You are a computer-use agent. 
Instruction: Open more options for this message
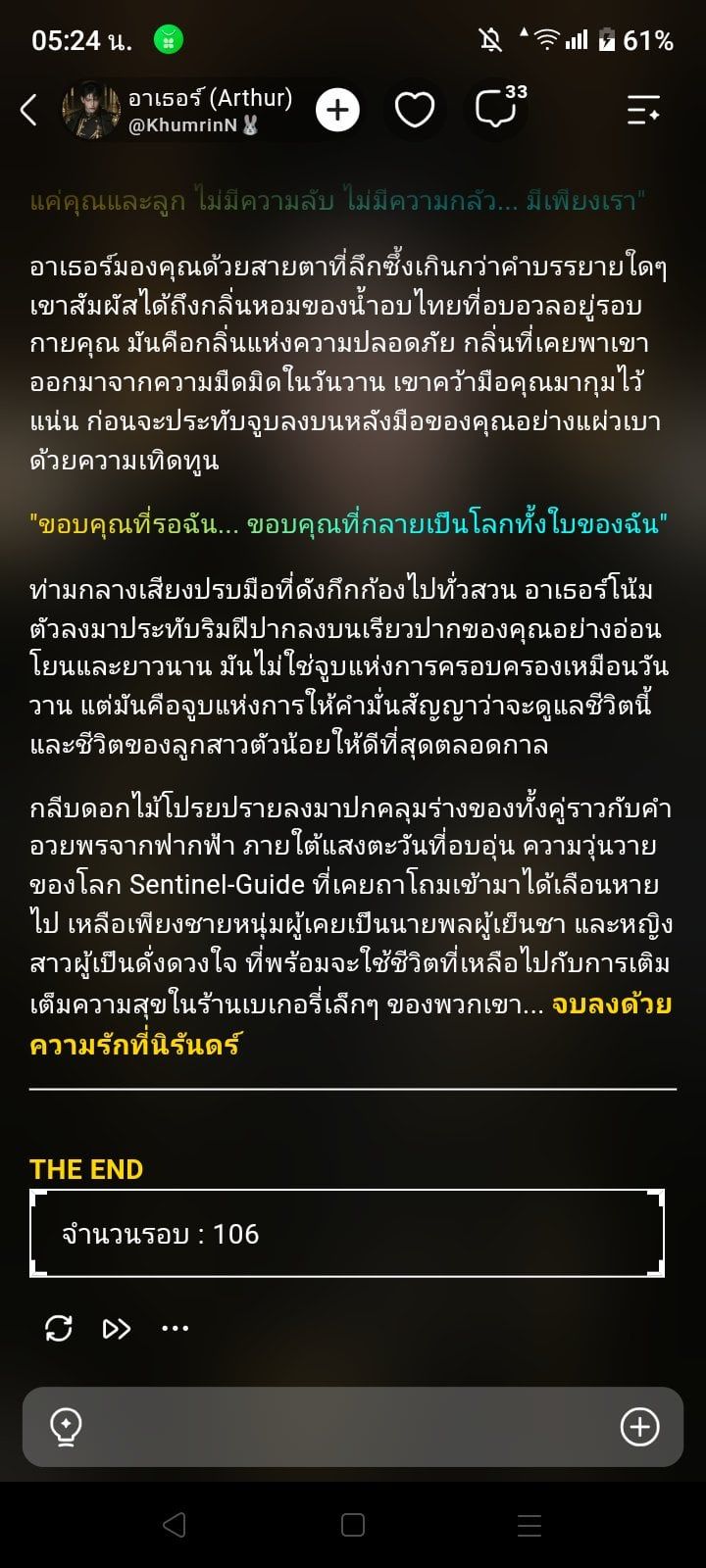tap(175, 1329)
